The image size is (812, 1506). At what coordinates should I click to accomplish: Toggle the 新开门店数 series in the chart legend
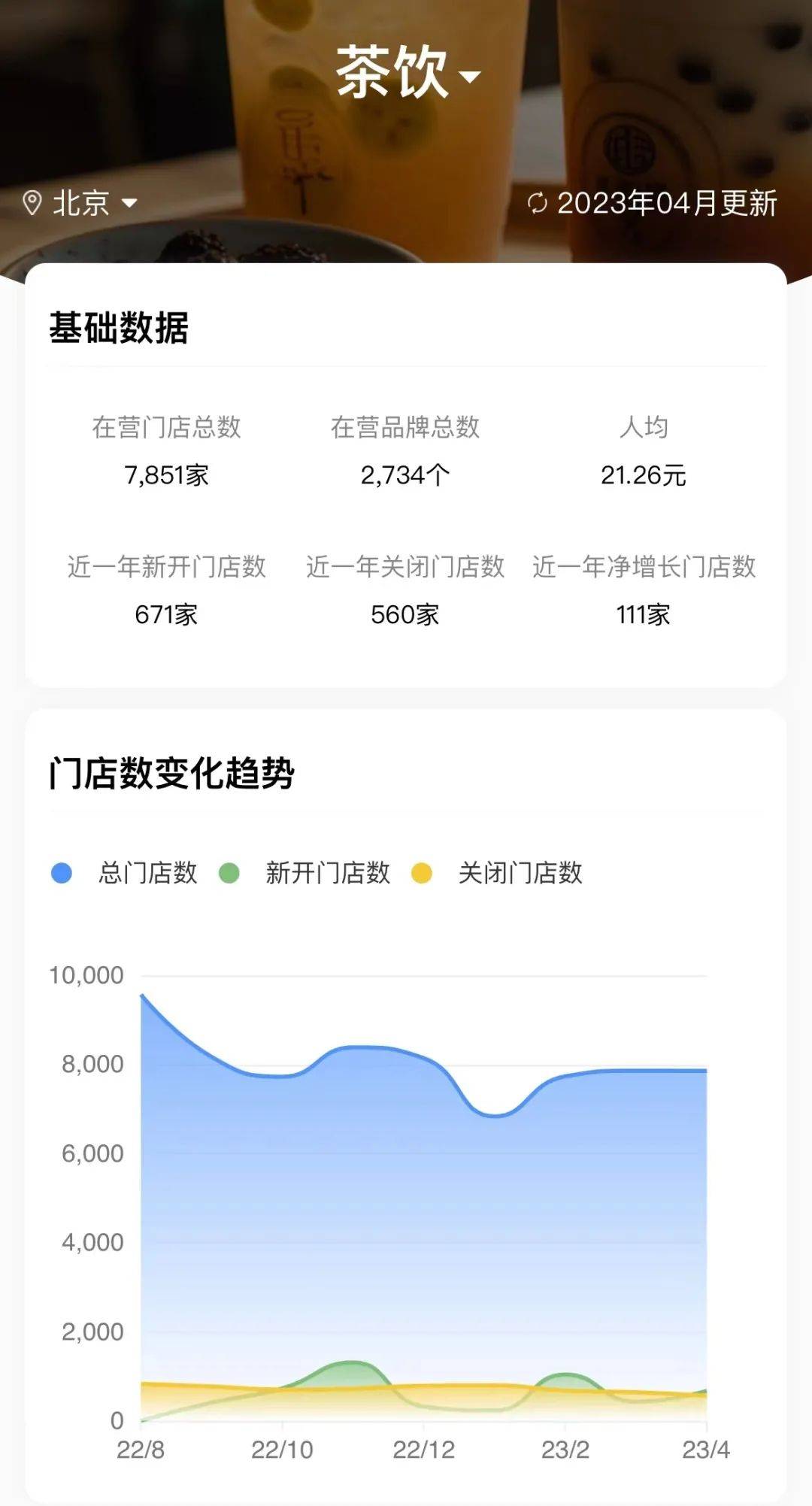(304, 873)
